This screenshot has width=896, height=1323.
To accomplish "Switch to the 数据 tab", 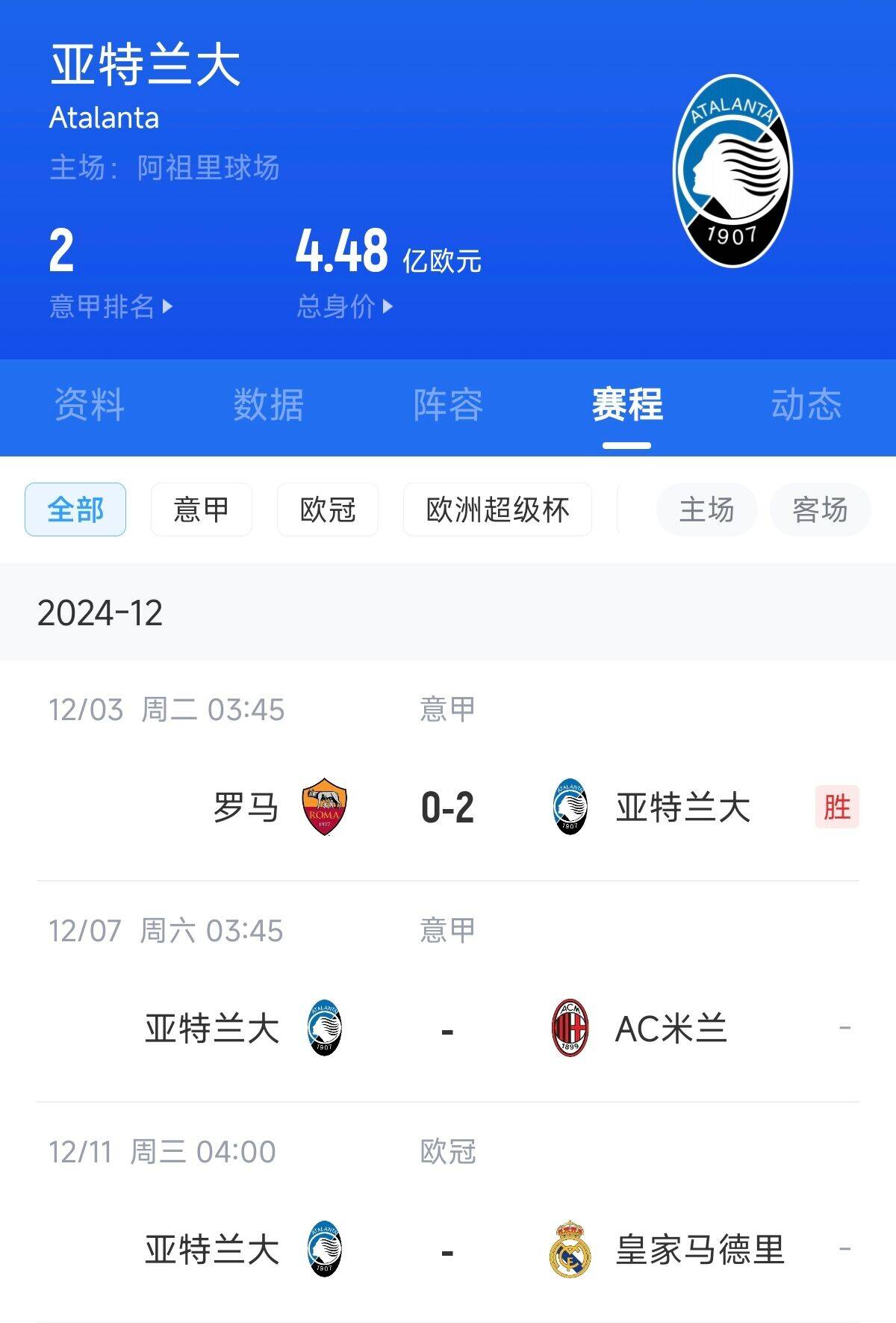I will pos(269,405).
